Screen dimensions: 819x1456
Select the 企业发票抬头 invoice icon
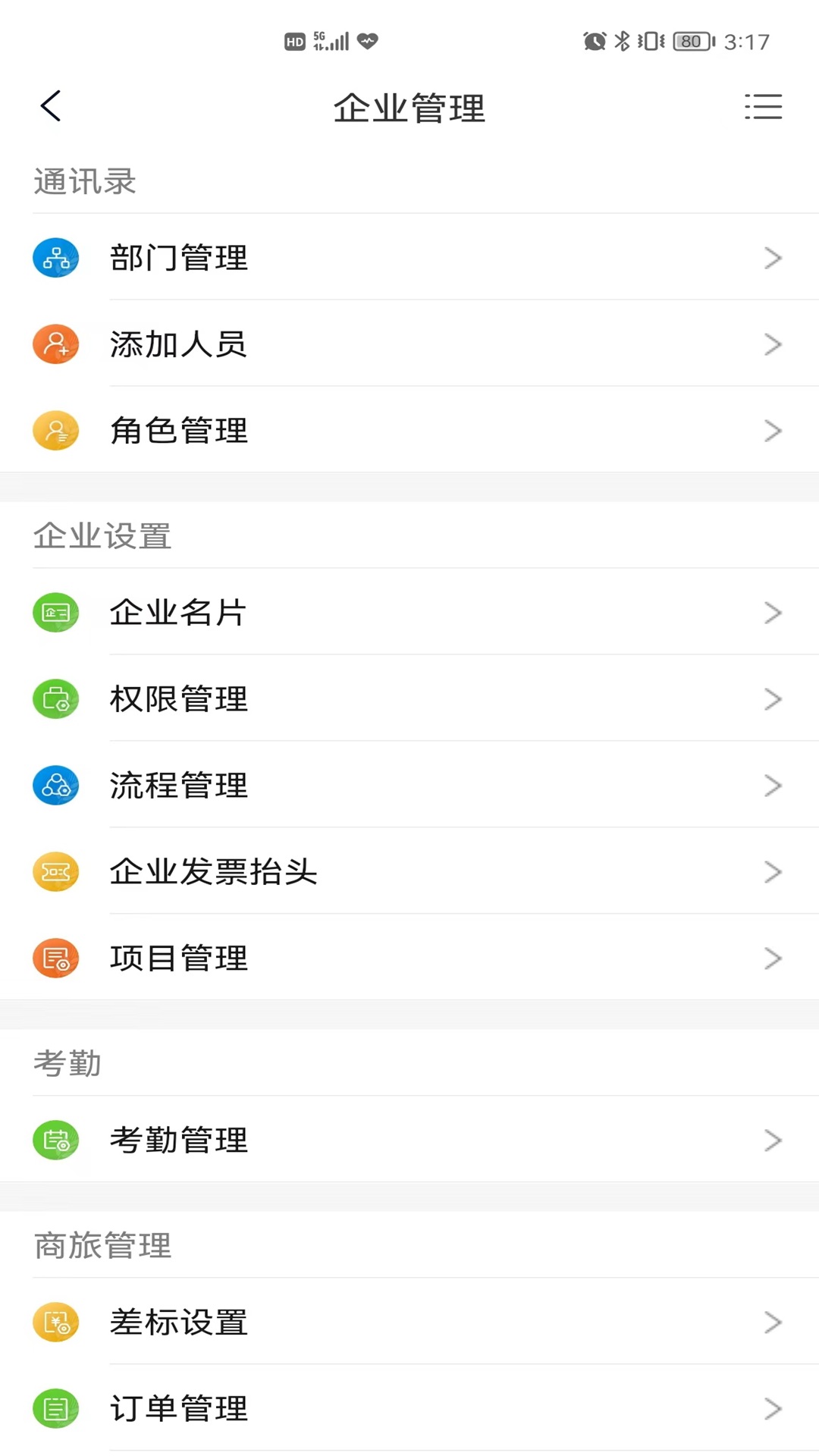pos(55,871)
